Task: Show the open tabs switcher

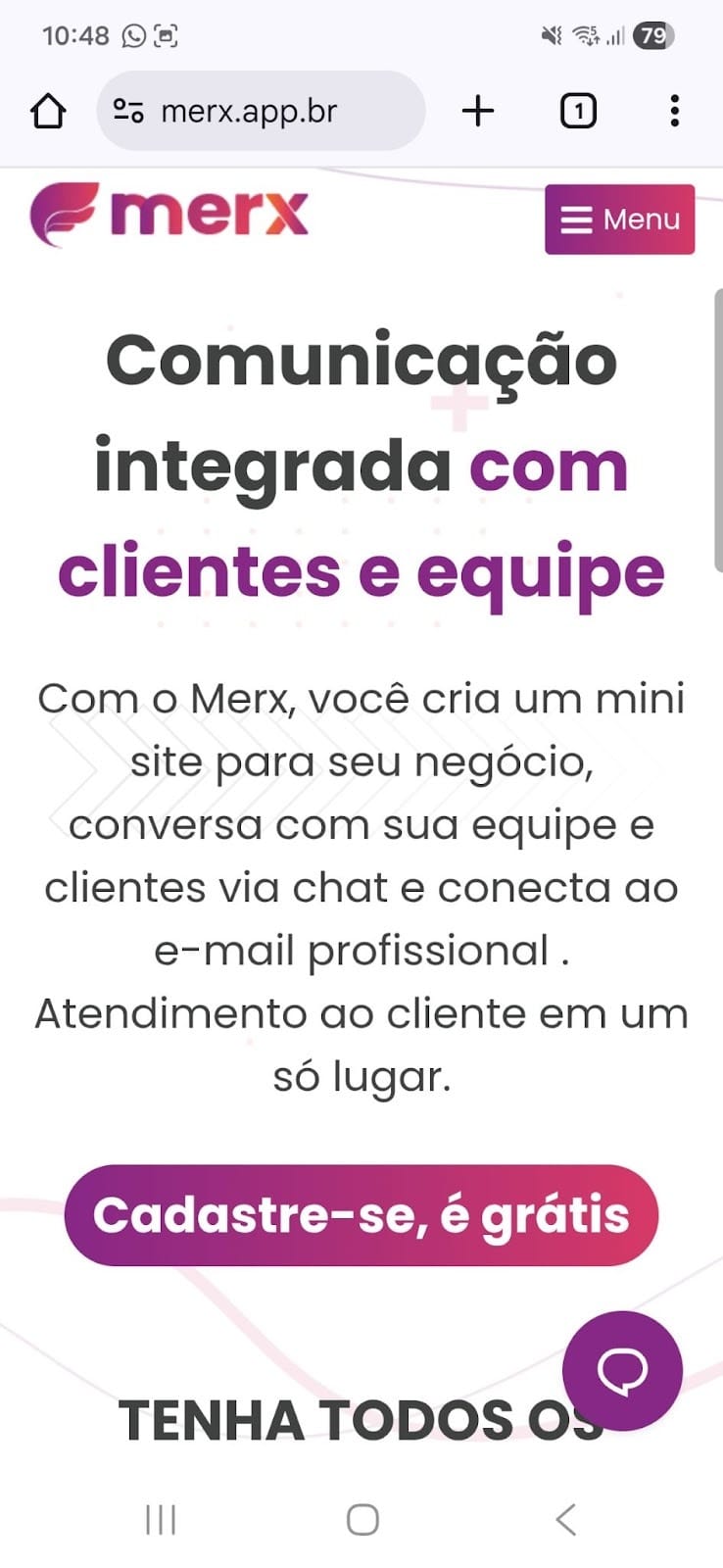Action: point(578,111)
